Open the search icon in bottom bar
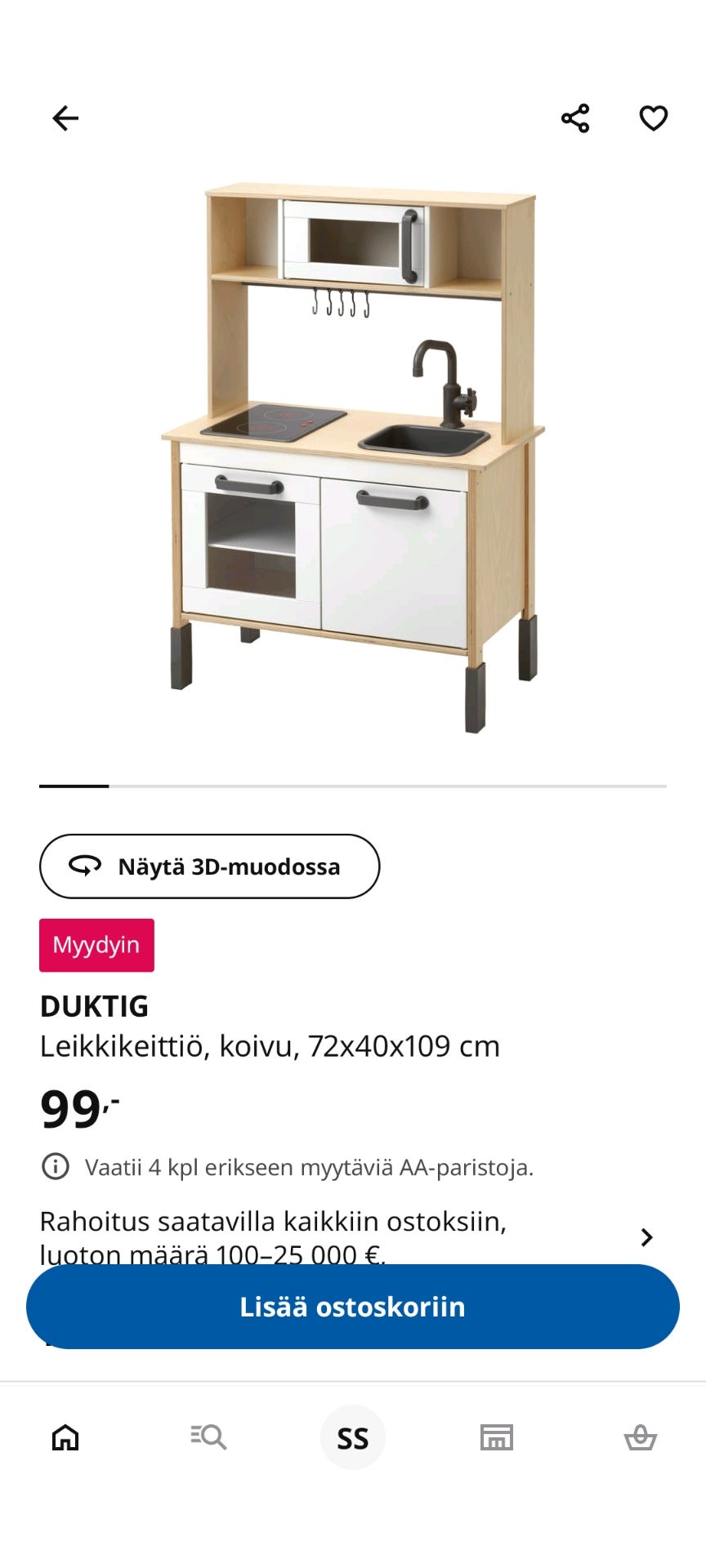Image resolution: width=706 pixels, height=1568 pixels. 208,1437
